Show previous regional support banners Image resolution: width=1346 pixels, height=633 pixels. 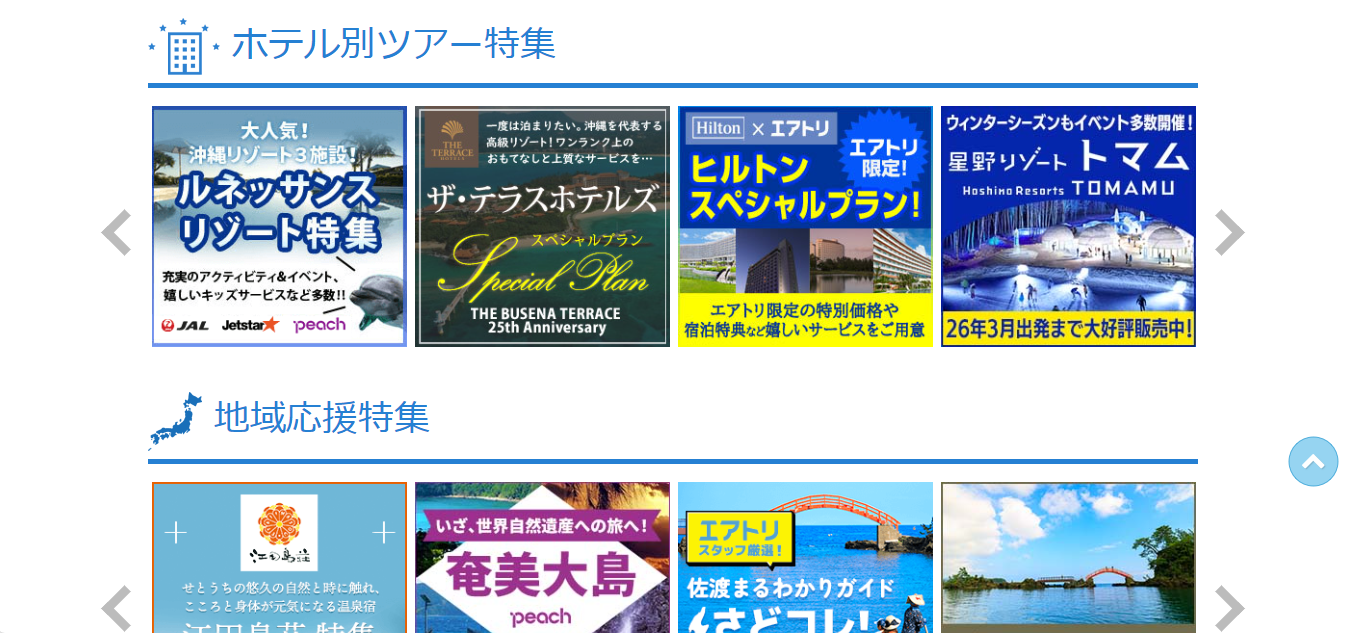[x=116, y=608]
